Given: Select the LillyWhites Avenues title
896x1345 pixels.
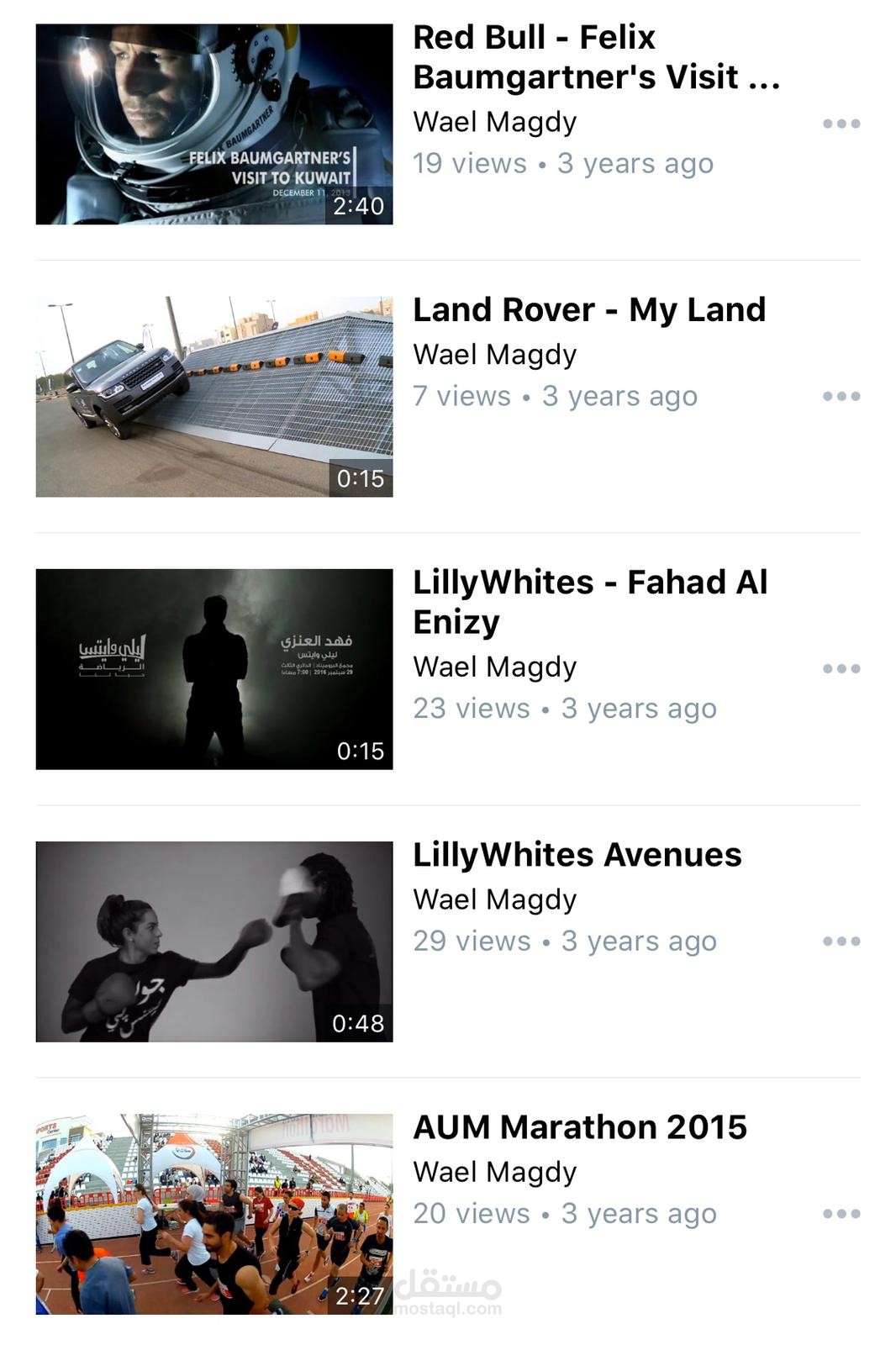Looking at the screenshot, I should point(577,855).
